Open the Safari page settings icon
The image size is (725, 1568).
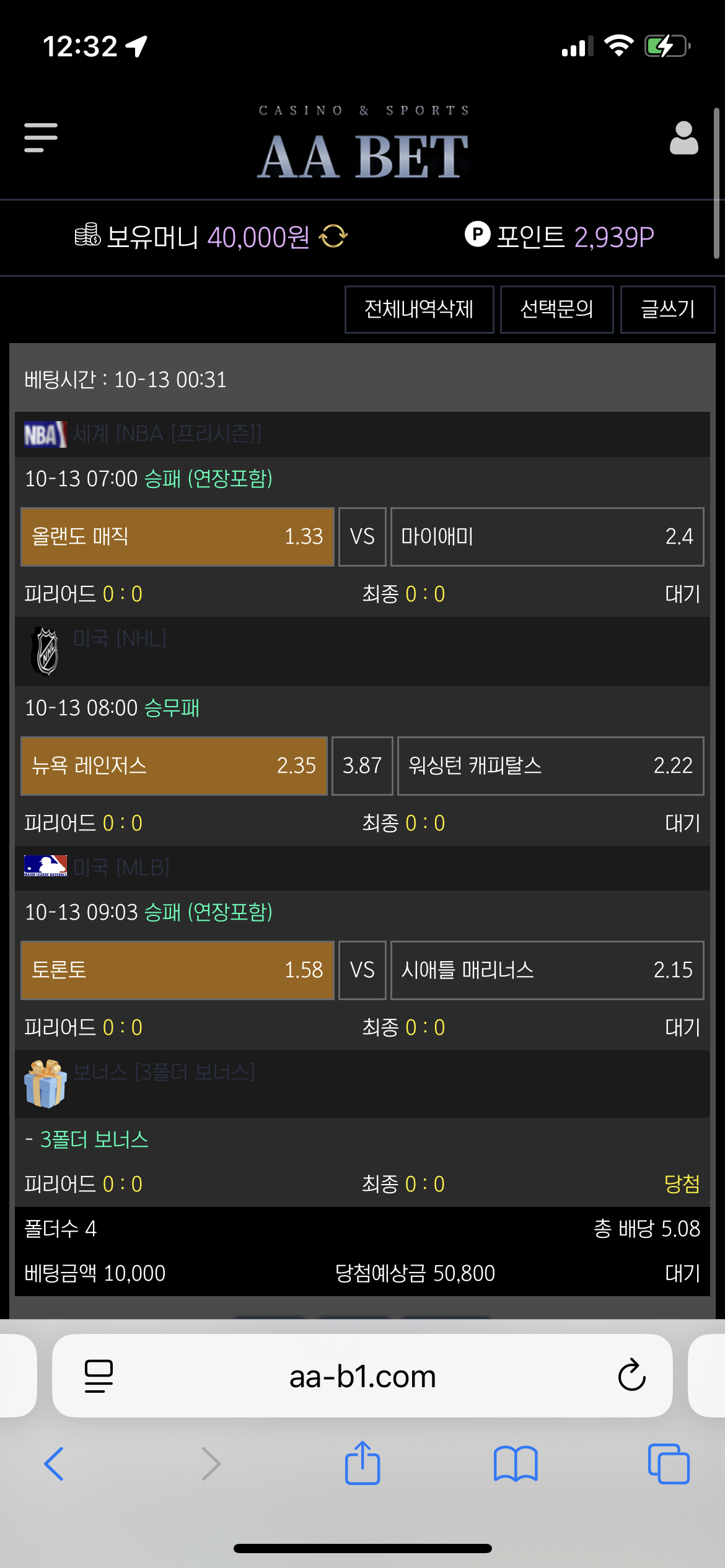99,1376
